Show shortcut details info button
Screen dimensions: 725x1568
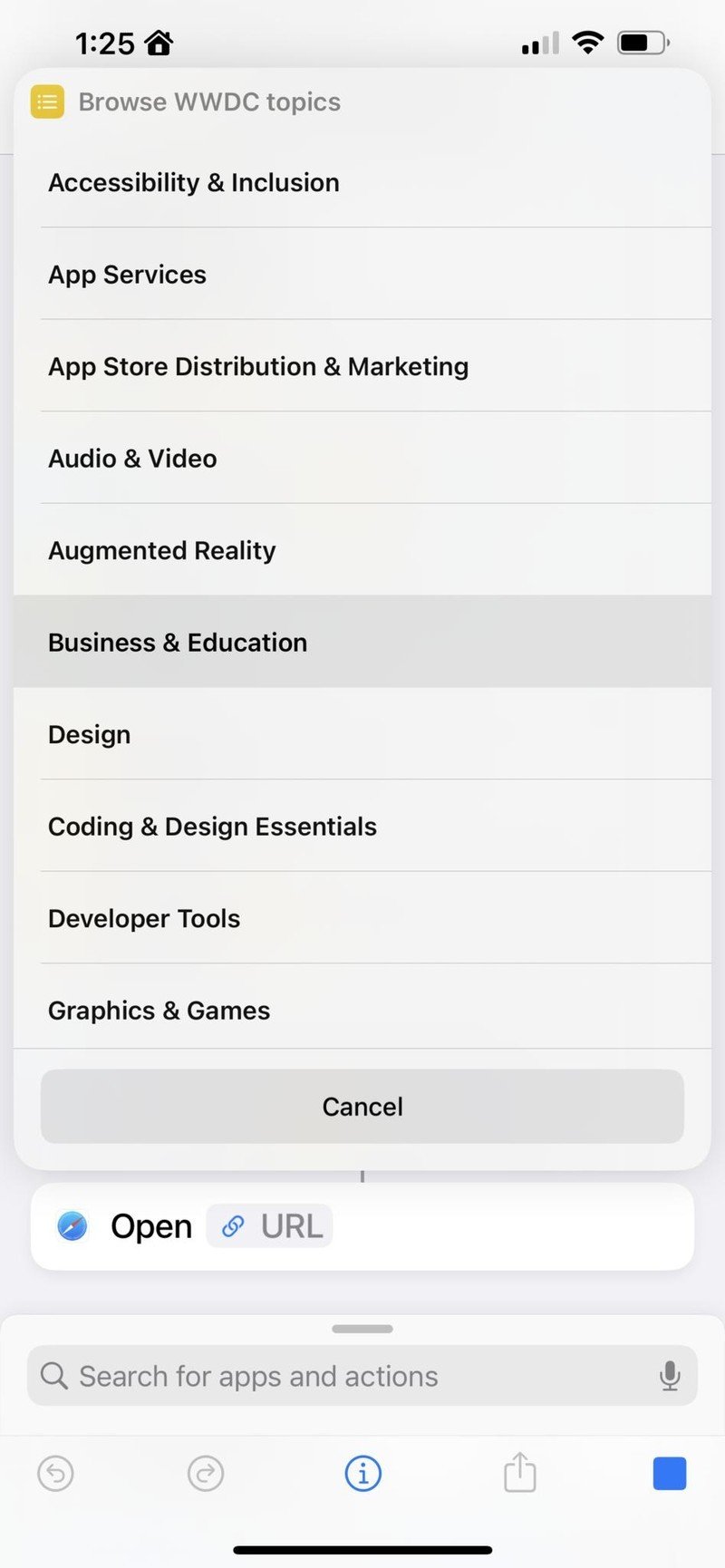(x=362, y=1474)
